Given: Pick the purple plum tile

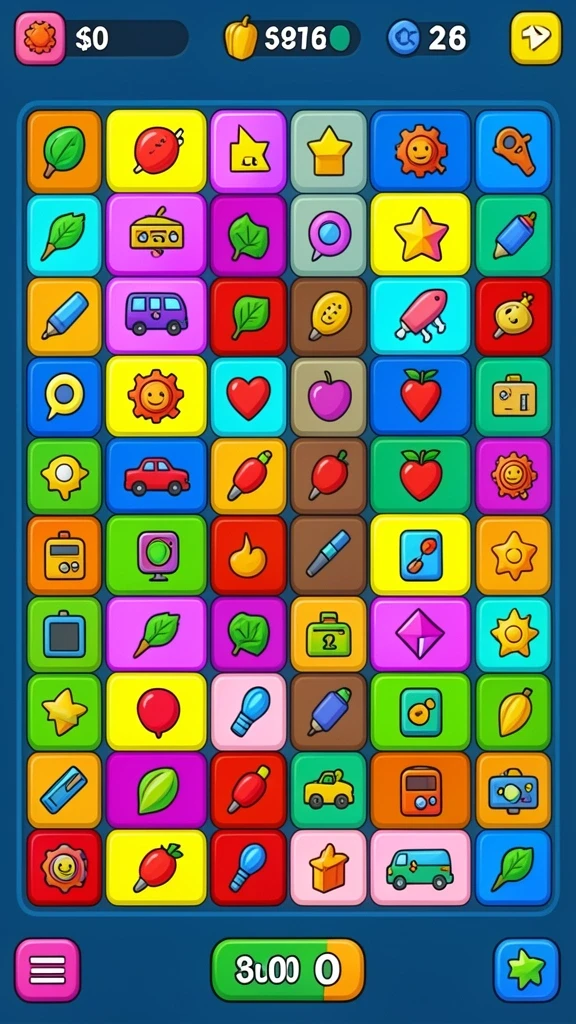Looking at the screenshot, I should point(328,396).
